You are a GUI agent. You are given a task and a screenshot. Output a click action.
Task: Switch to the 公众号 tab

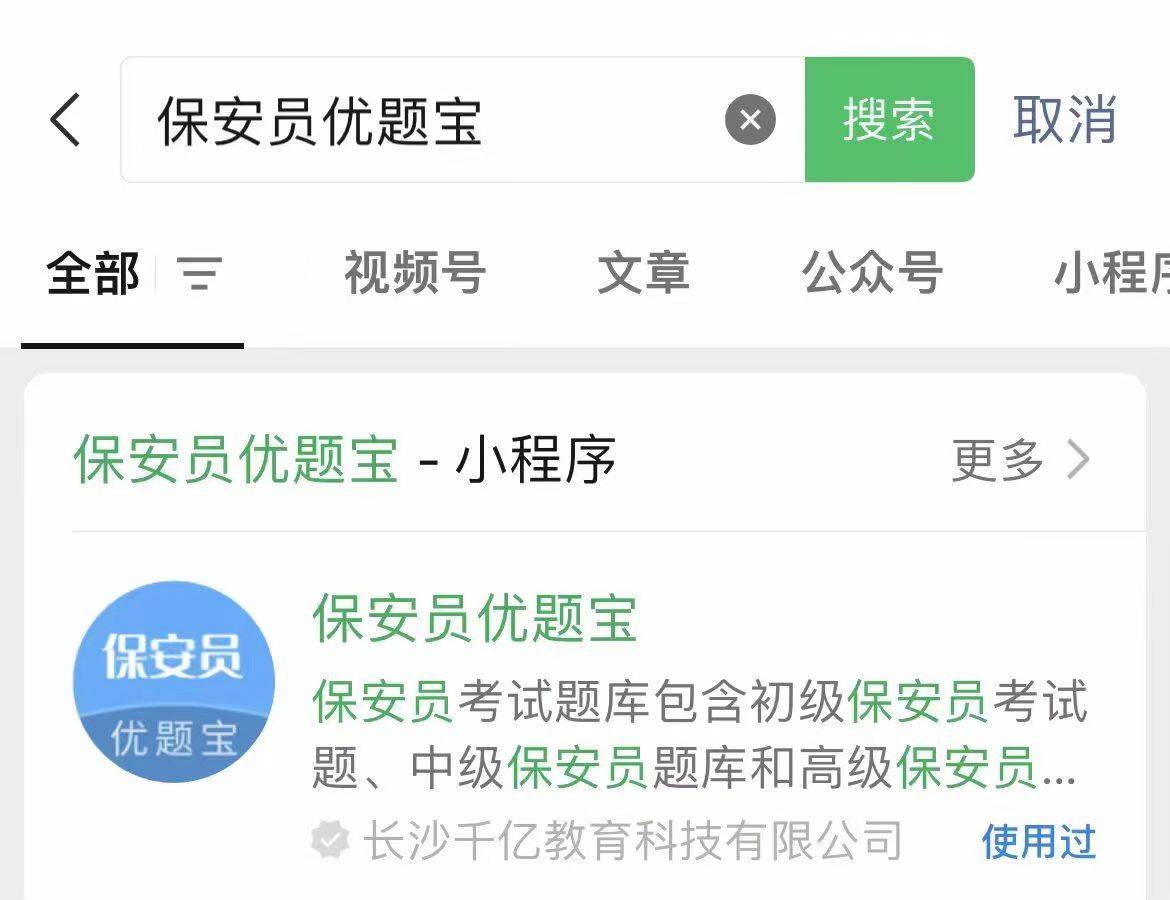point(872,273)
